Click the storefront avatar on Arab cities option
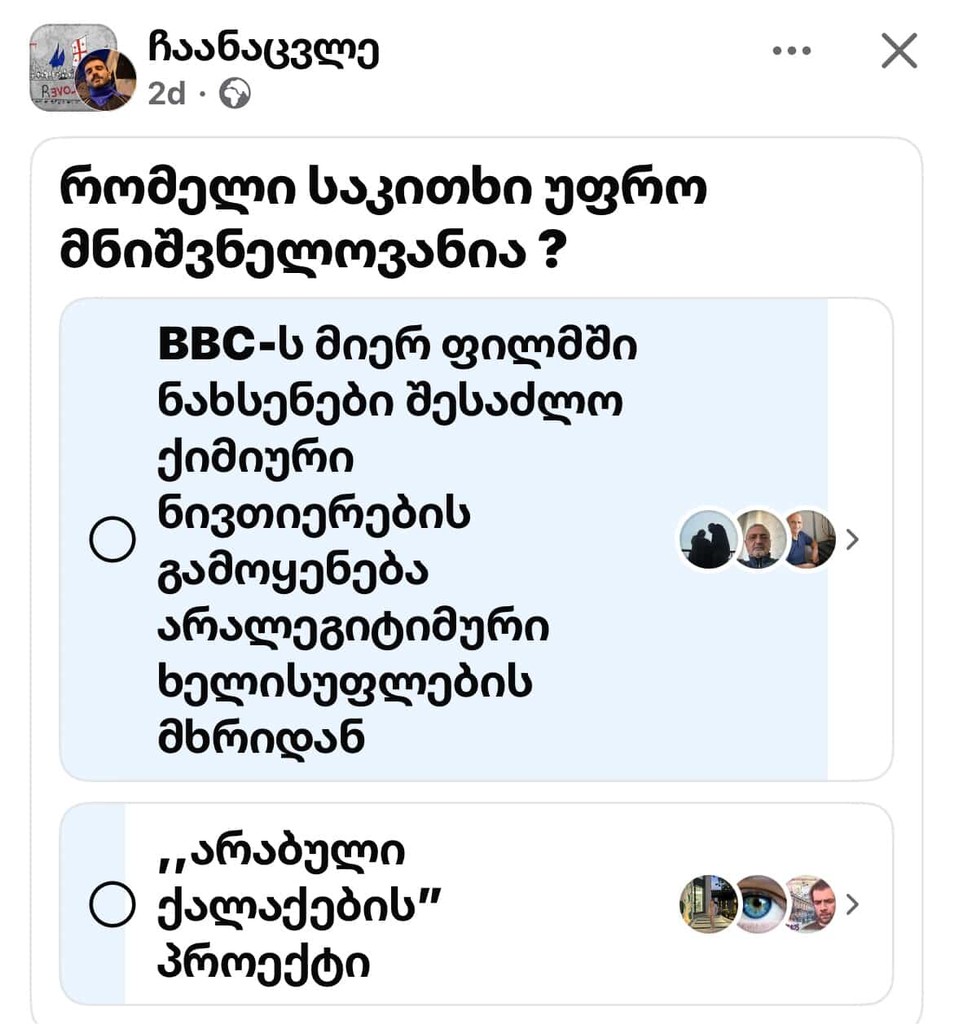 [x=708, y=902]
